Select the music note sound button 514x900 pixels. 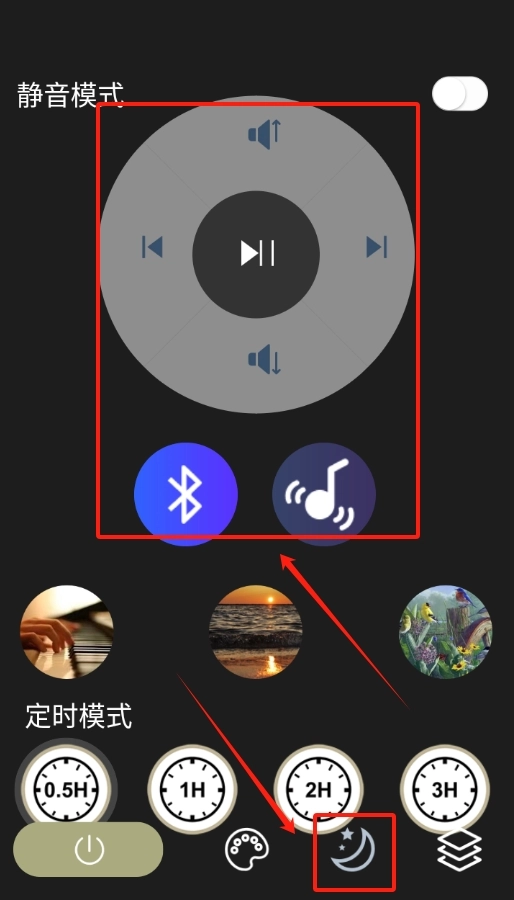tap(324, 494)
